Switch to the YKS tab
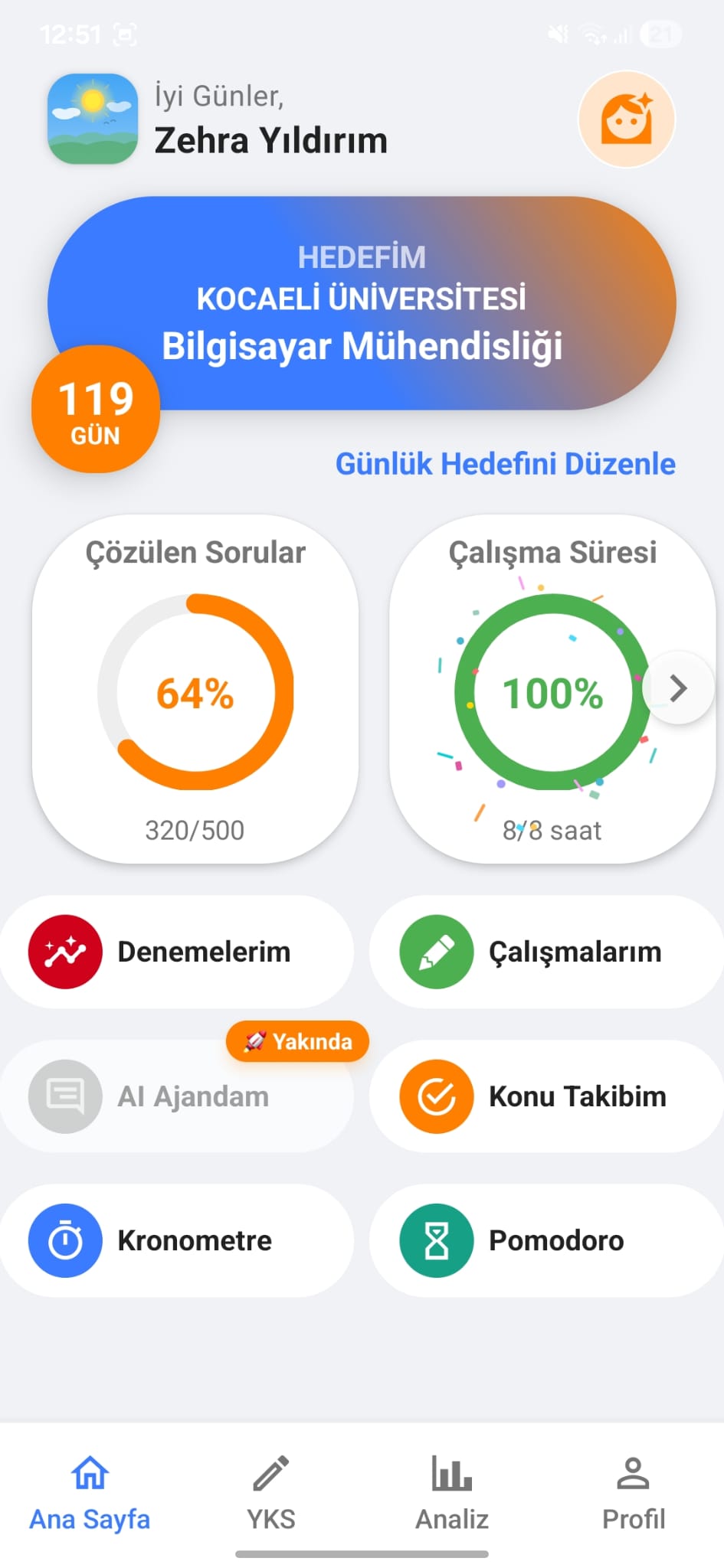This screenshot has height=1568, width=724. click(x=271, y=1493)
